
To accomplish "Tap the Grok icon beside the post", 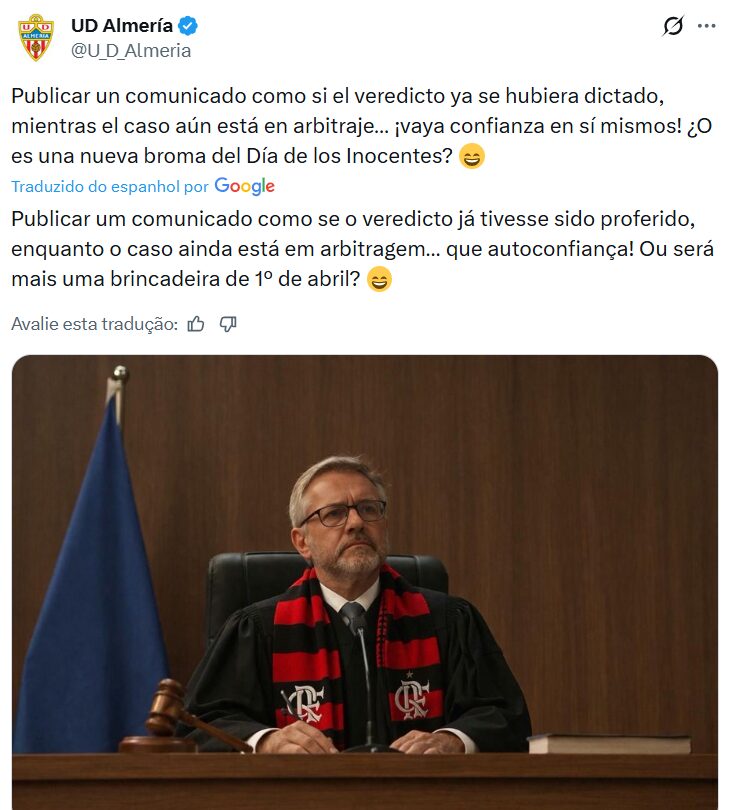I will pos(673,26).
